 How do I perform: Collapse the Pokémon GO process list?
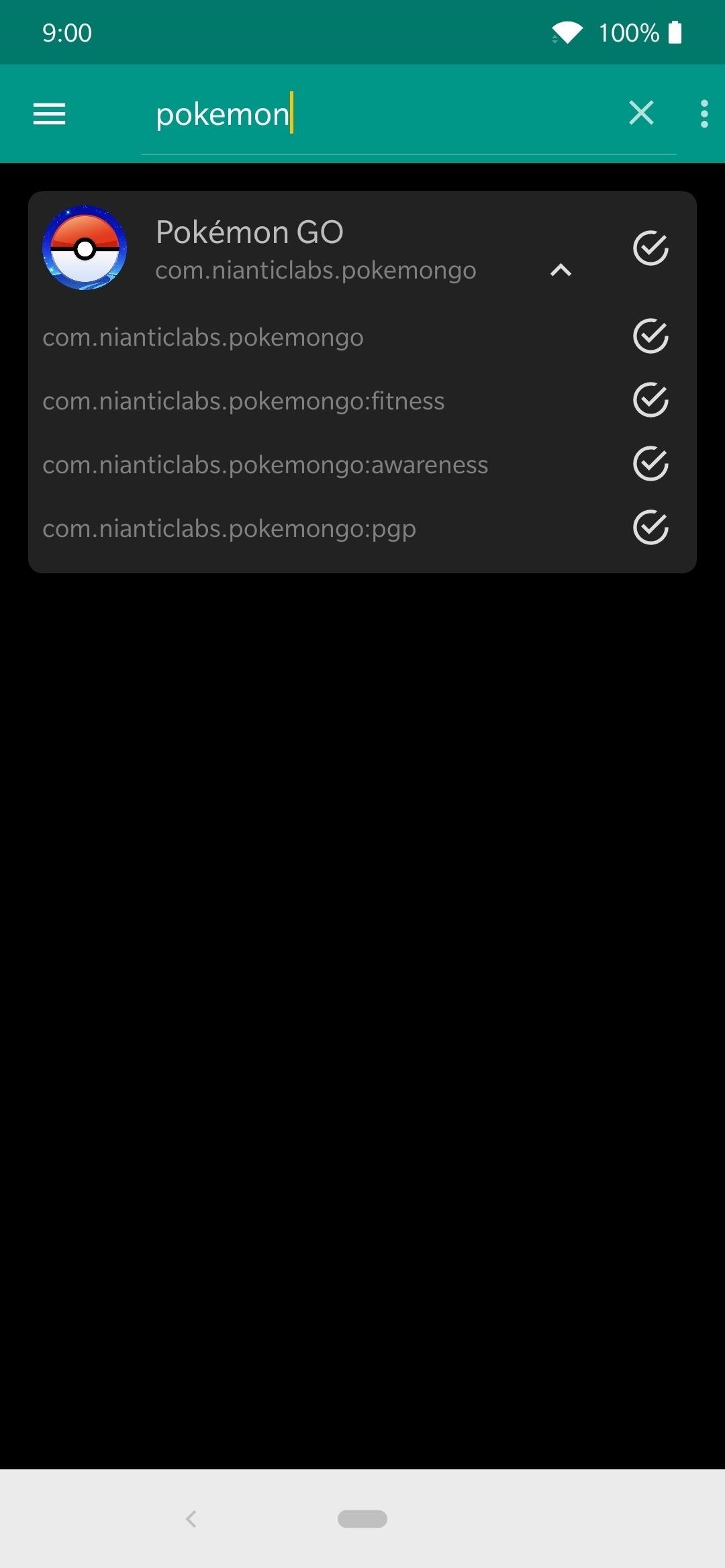pos(561,270)
